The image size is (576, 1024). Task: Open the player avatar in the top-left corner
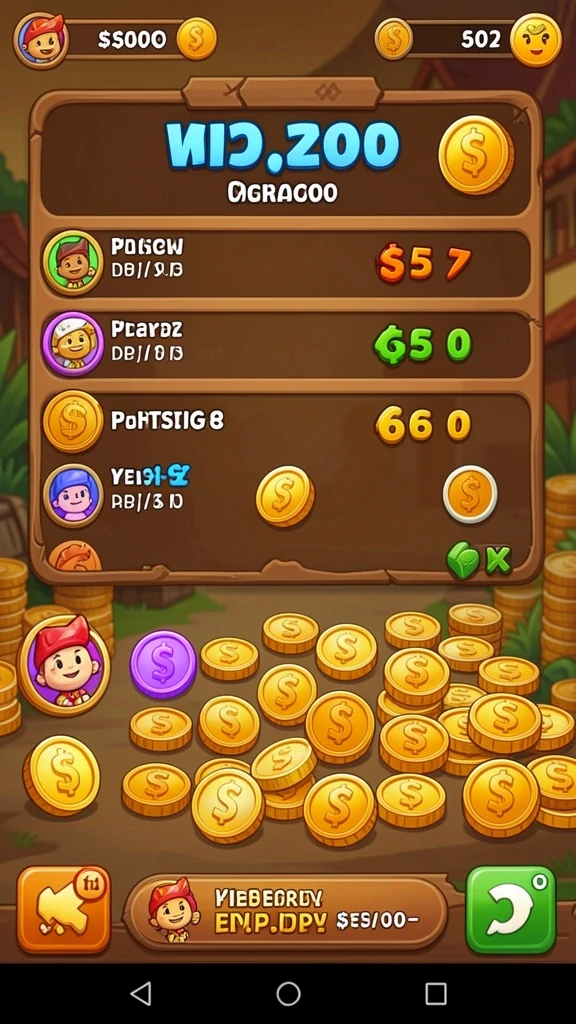(40, 40)
